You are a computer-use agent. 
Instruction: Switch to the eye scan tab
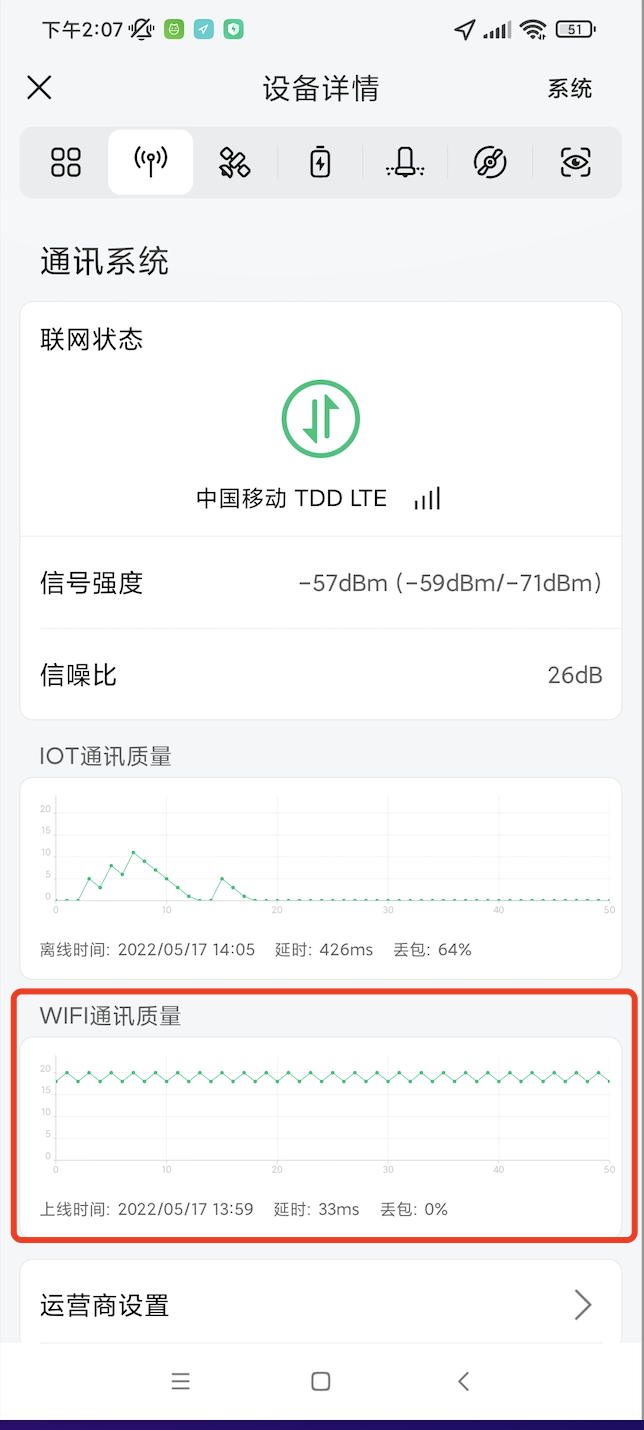(575, 162)
